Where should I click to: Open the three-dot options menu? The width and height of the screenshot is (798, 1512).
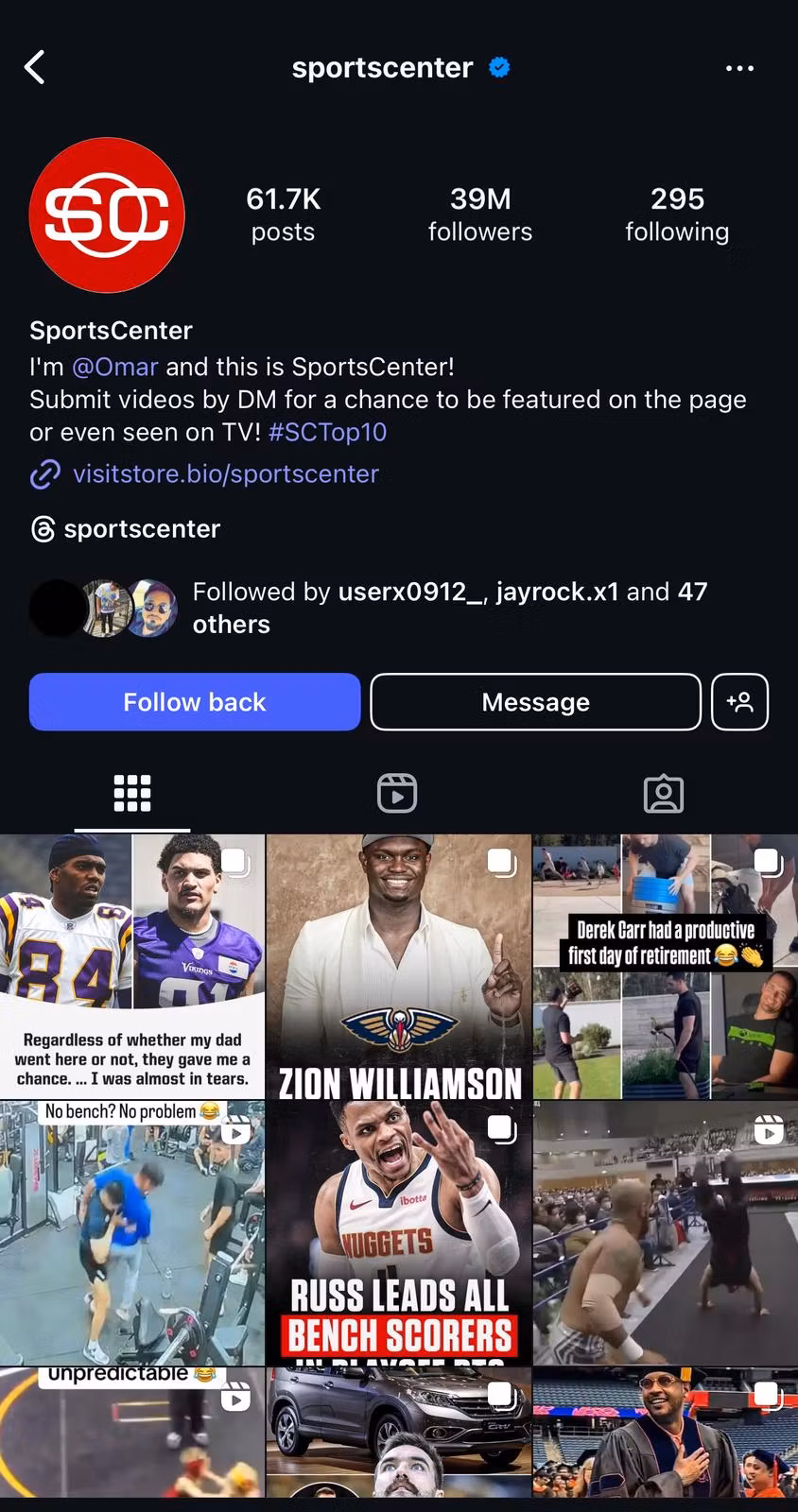pyautogui.click(x=738, y=68)
